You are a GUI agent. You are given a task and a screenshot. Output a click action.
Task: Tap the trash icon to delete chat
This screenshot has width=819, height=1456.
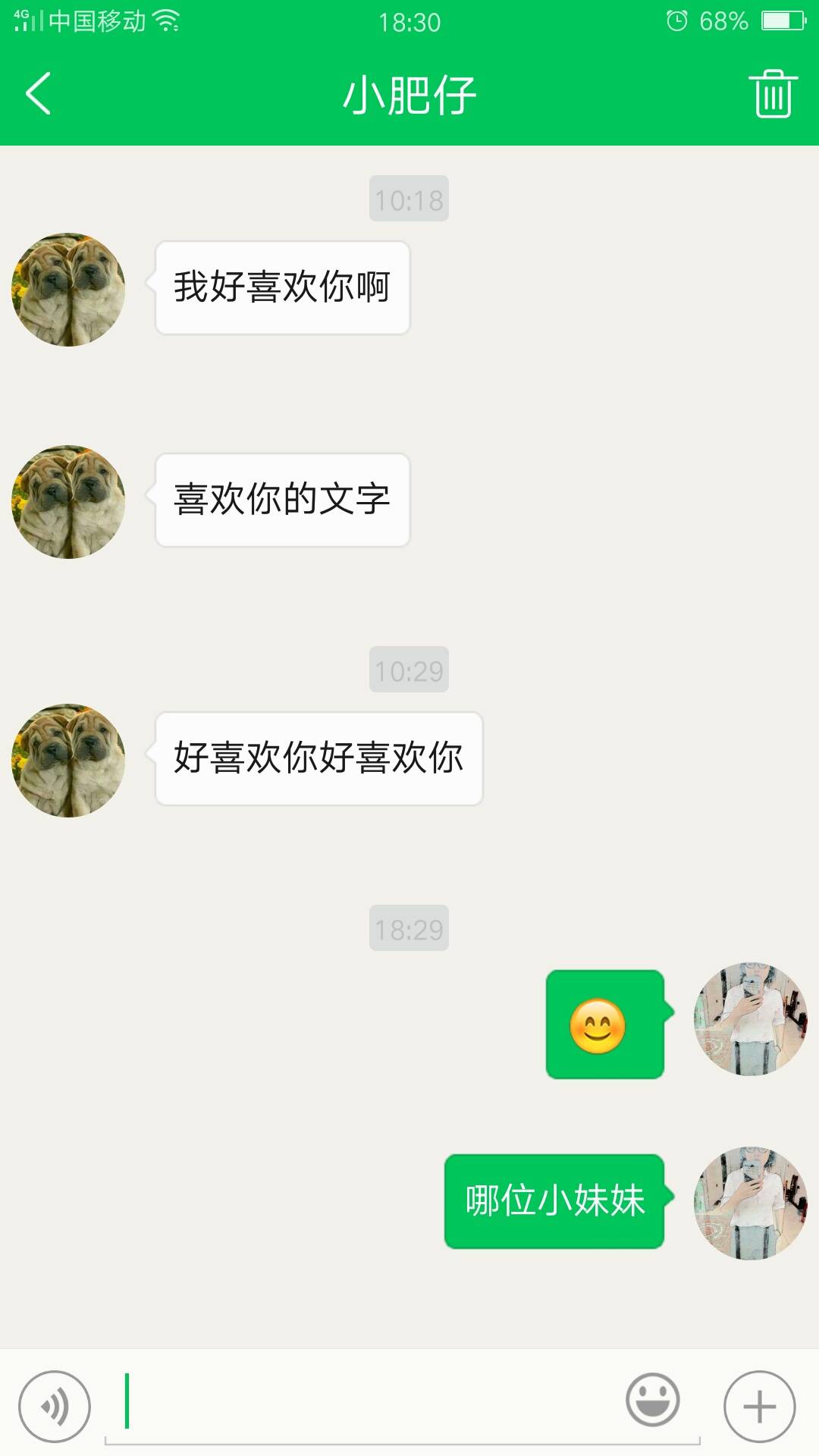click(773, 94)
